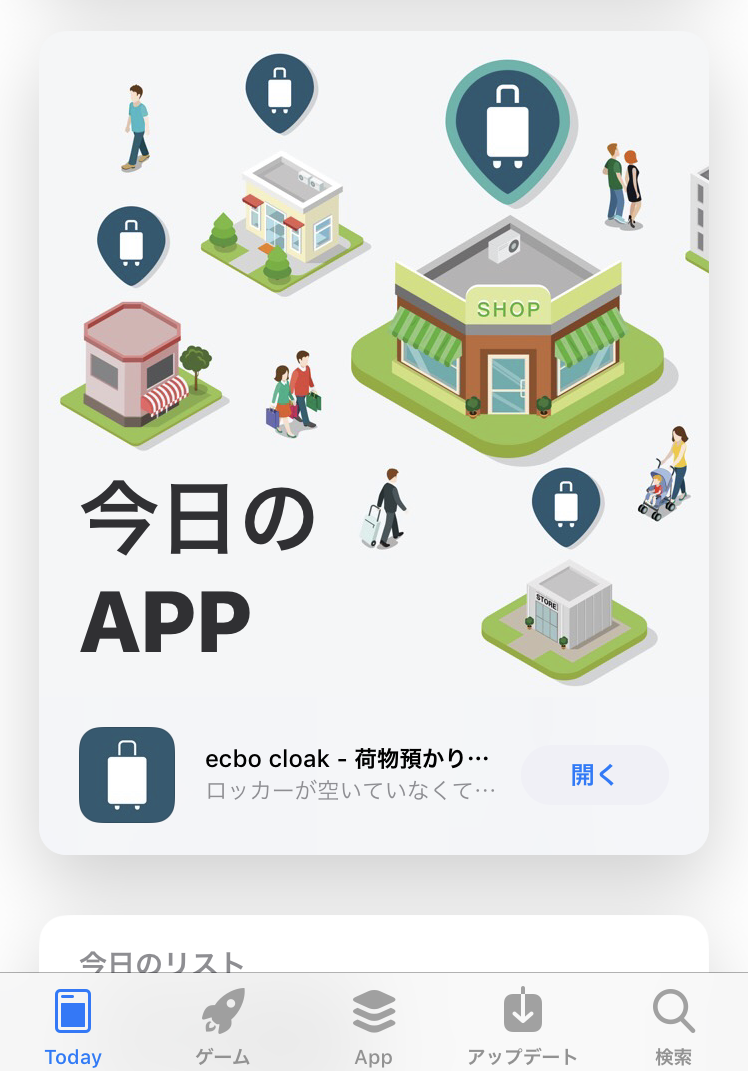Select the 検索 tab
Image resolution: width=748 pixels, height=1071 pixels.
coord(673,1026)
